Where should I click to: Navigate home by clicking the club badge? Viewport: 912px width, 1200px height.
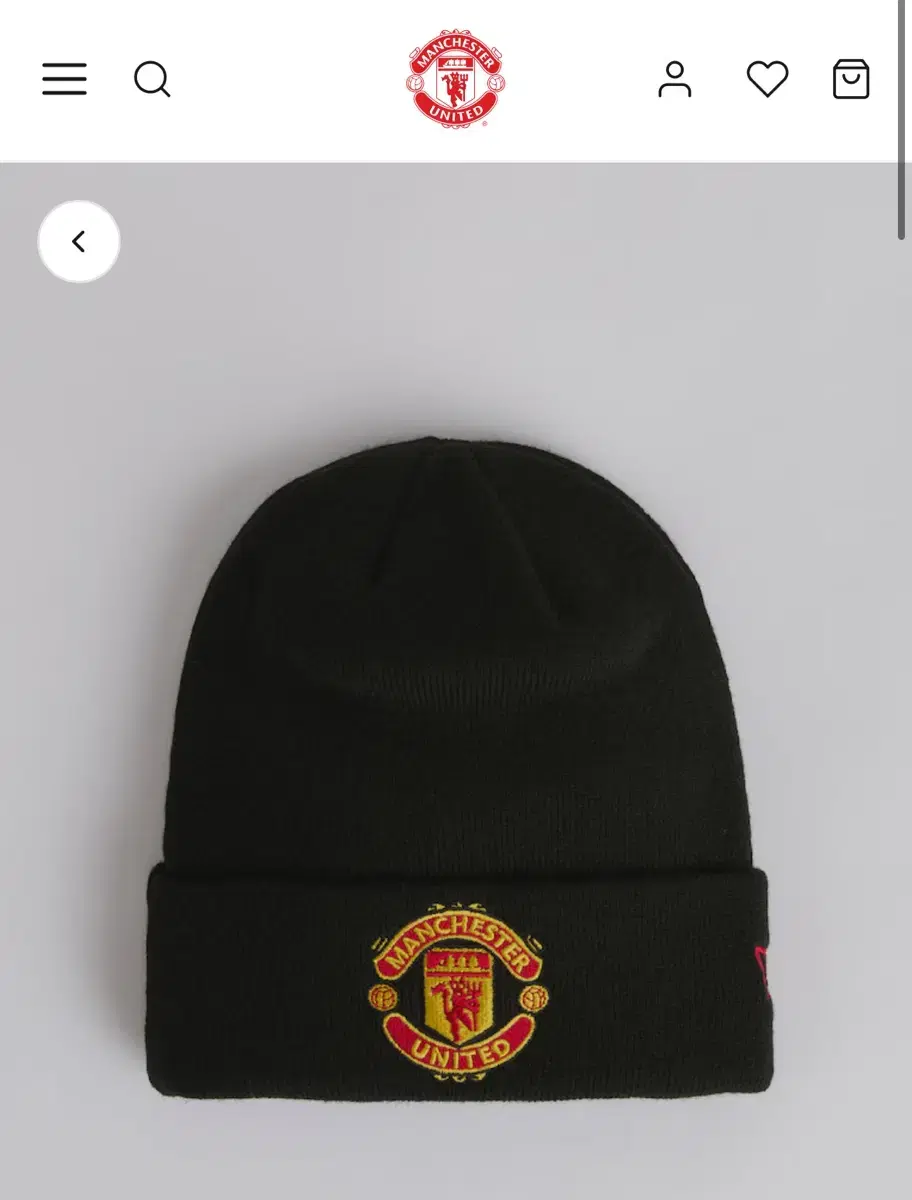coord(455,78)
